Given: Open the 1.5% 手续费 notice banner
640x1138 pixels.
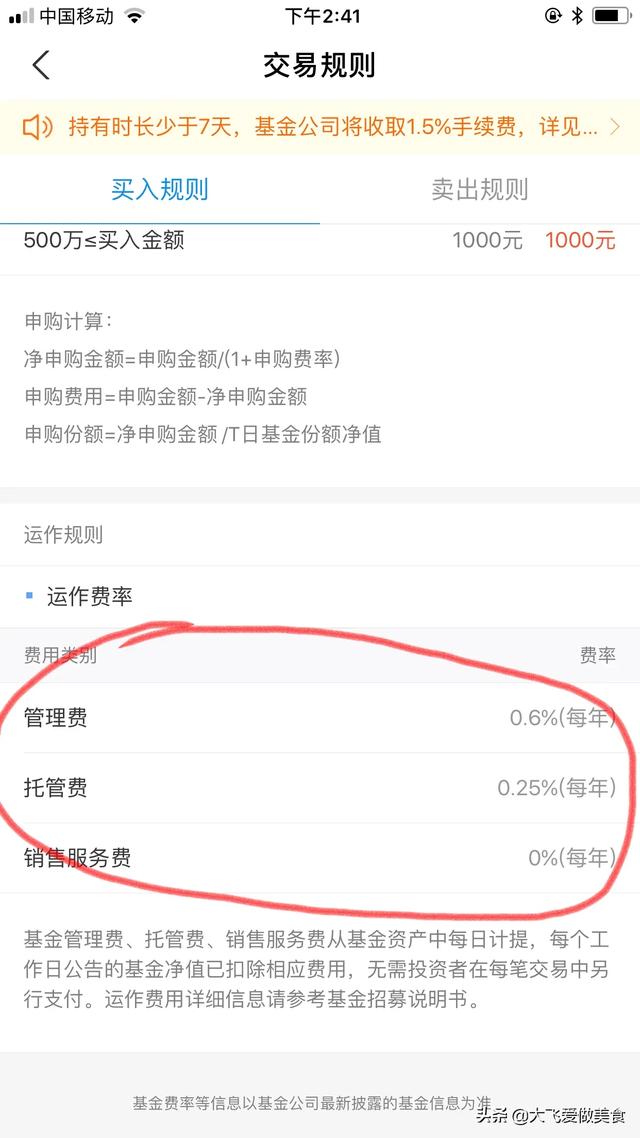Looking at the screenshot, I should pos(320,127).
